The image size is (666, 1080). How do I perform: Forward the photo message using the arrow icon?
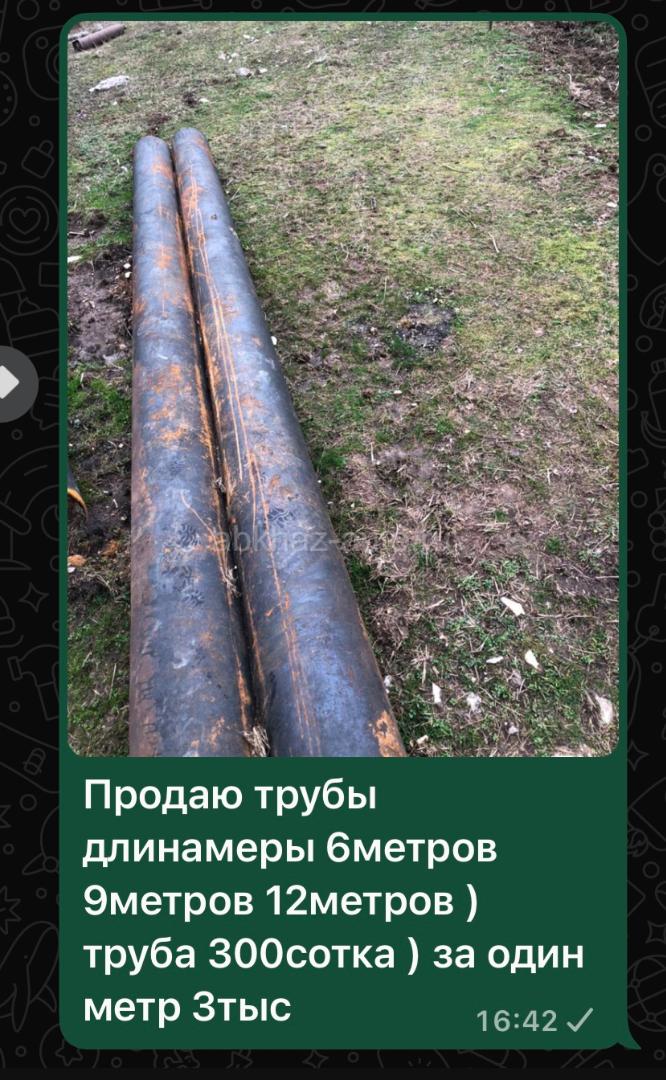(x=12, y=382)
